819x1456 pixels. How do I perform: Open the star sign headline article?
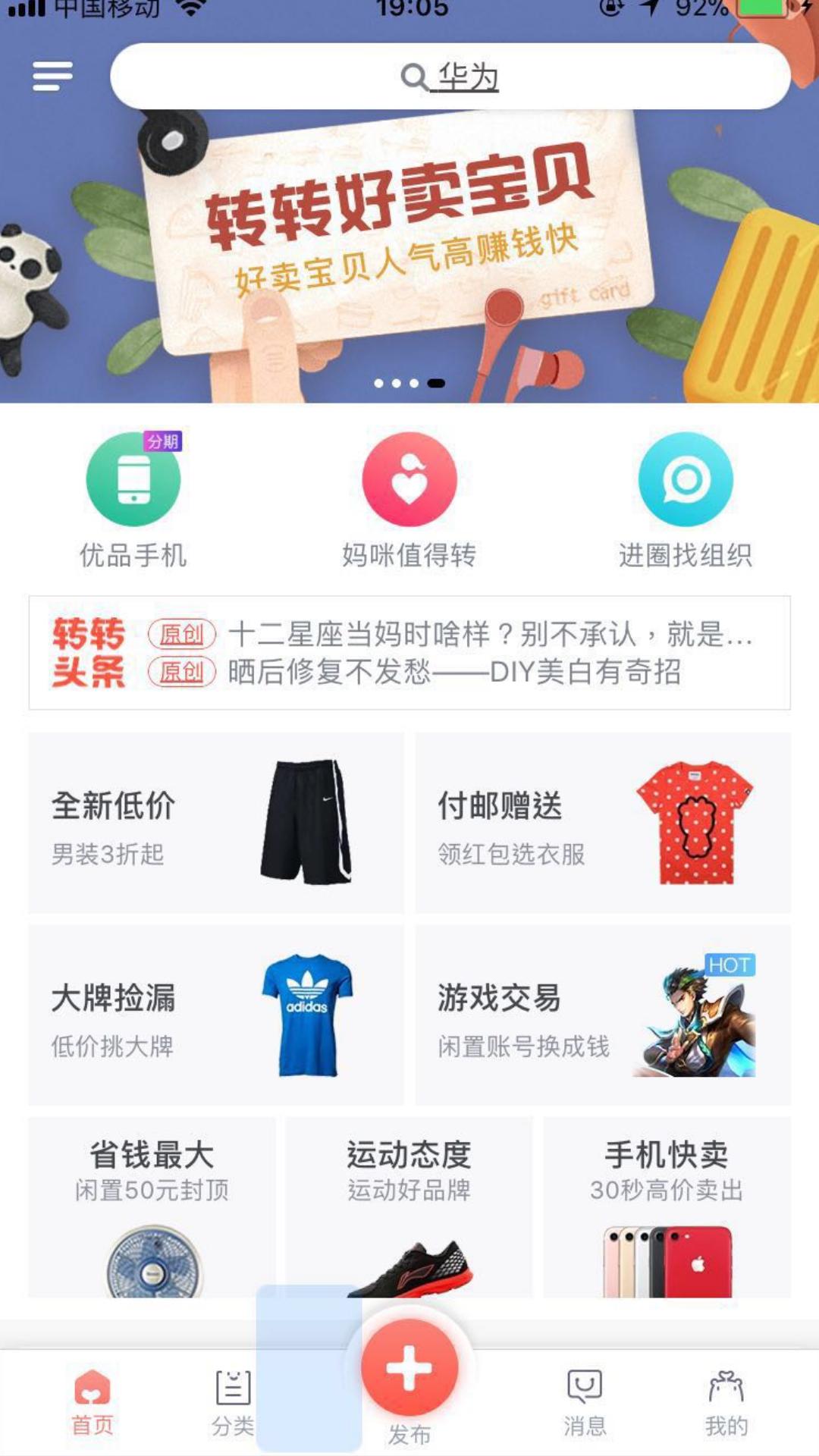point(489,637)
